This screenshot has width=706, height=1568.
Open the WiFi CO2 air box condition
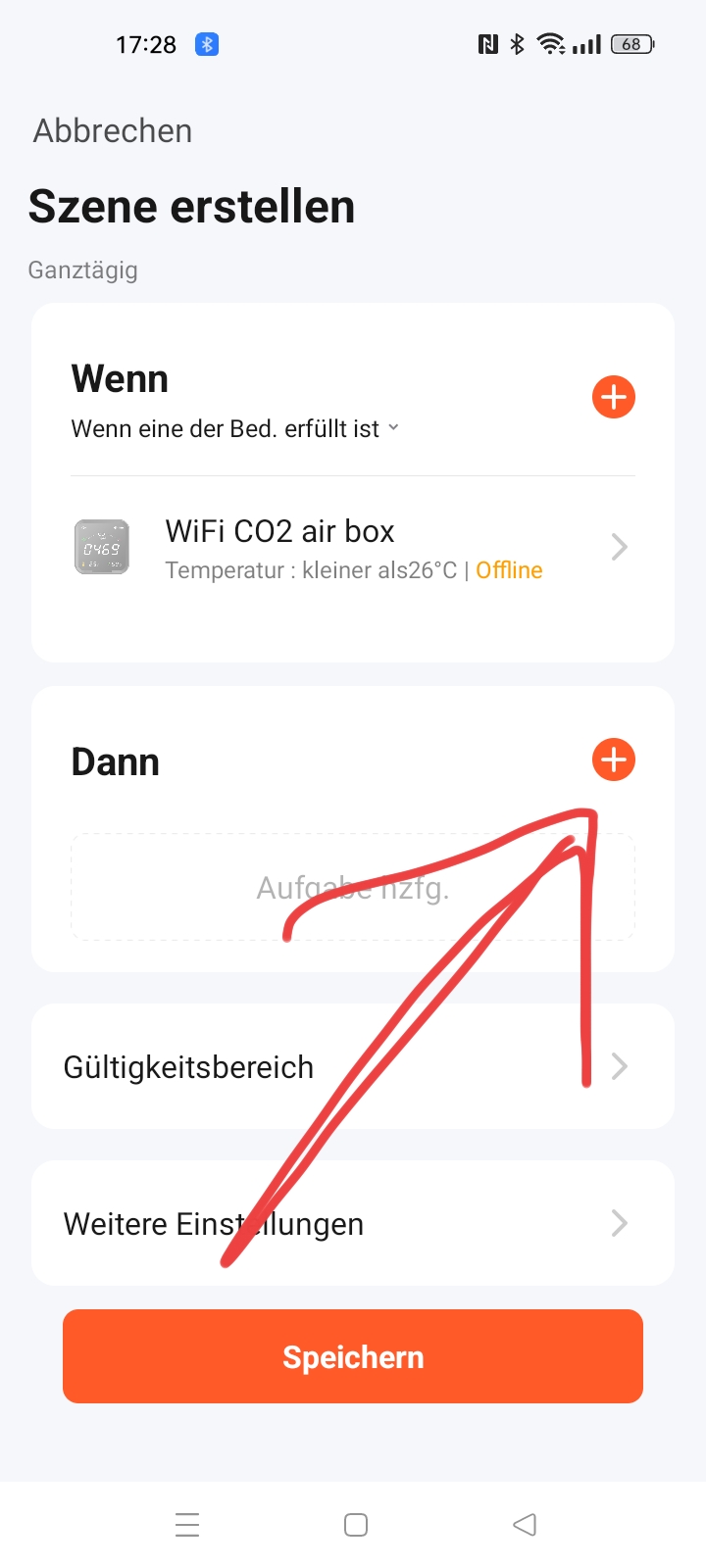click(353, 547)
